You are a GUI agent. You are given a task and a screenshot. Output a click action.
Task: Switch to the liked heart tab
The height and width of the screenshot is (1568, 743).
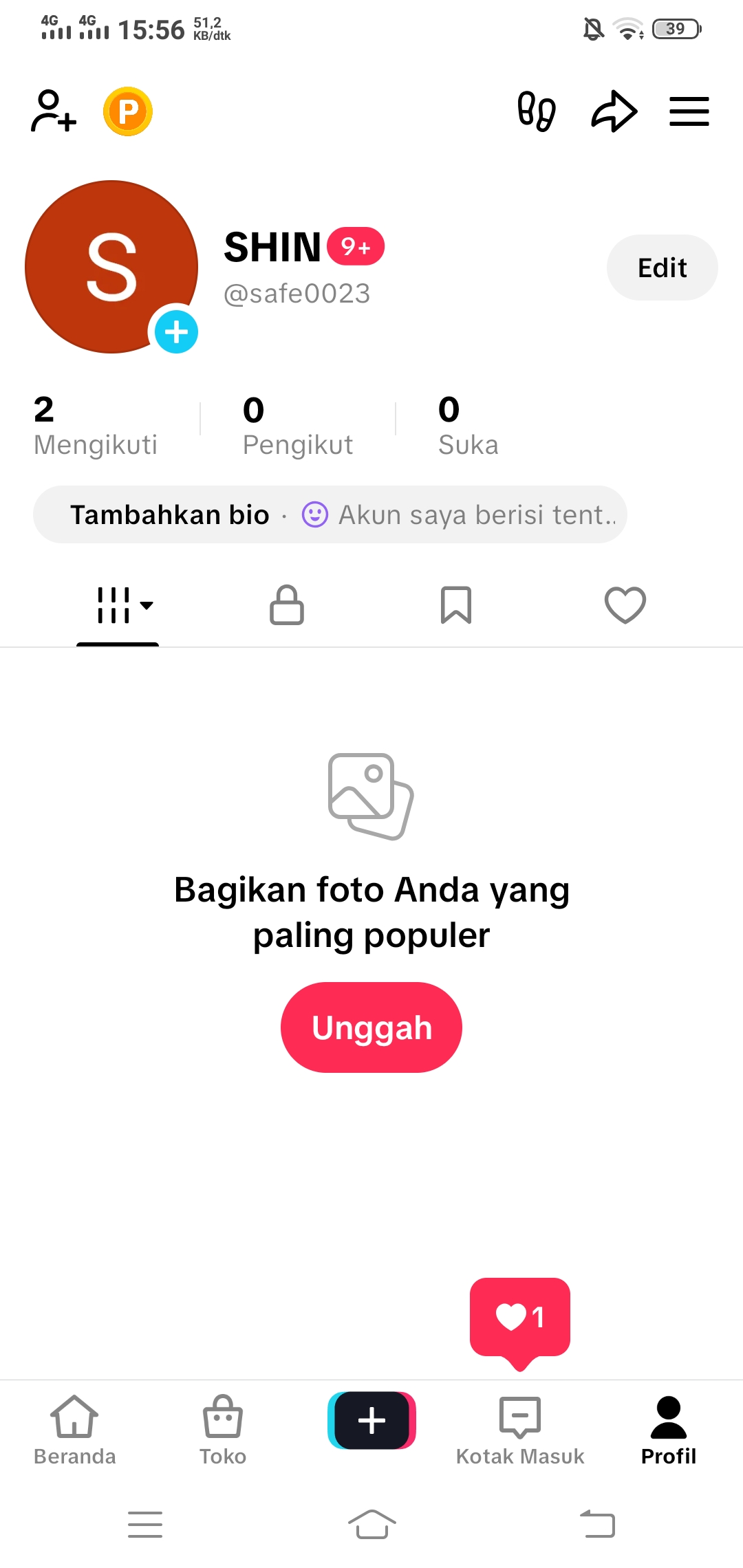click(625, 605)
